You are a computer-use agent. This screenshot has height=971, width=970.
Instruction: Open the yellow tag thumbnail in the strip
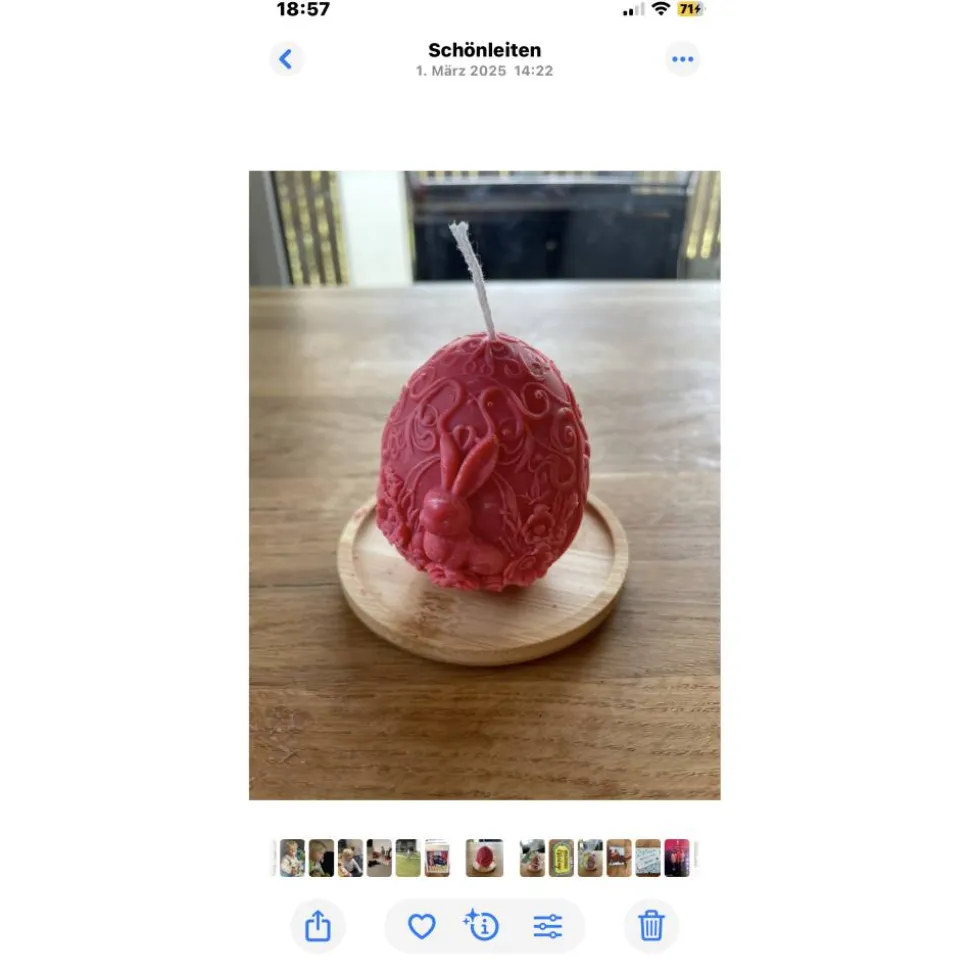click(x=562, y=858)
